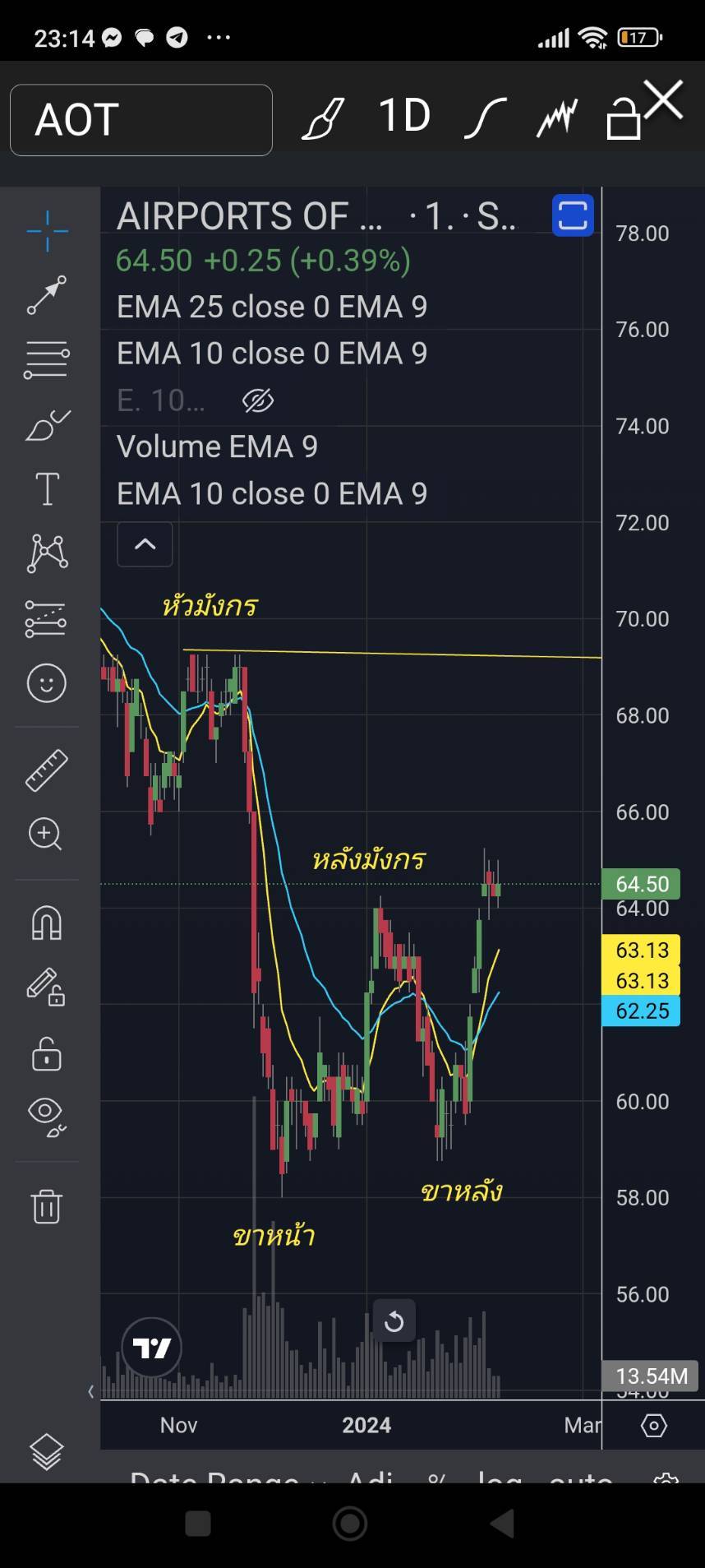
Task: Open the object tree layers icon
Action: pos(47,1452)
